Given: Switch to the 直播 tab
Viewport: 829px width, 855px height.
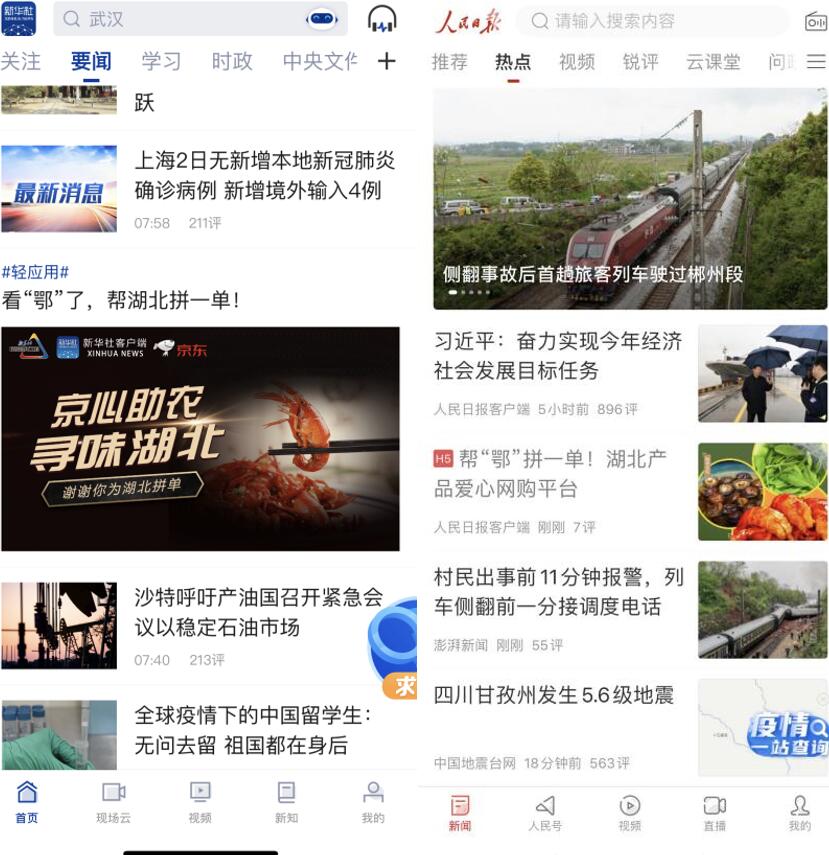Looking at the screenshot, I should 714,812.
